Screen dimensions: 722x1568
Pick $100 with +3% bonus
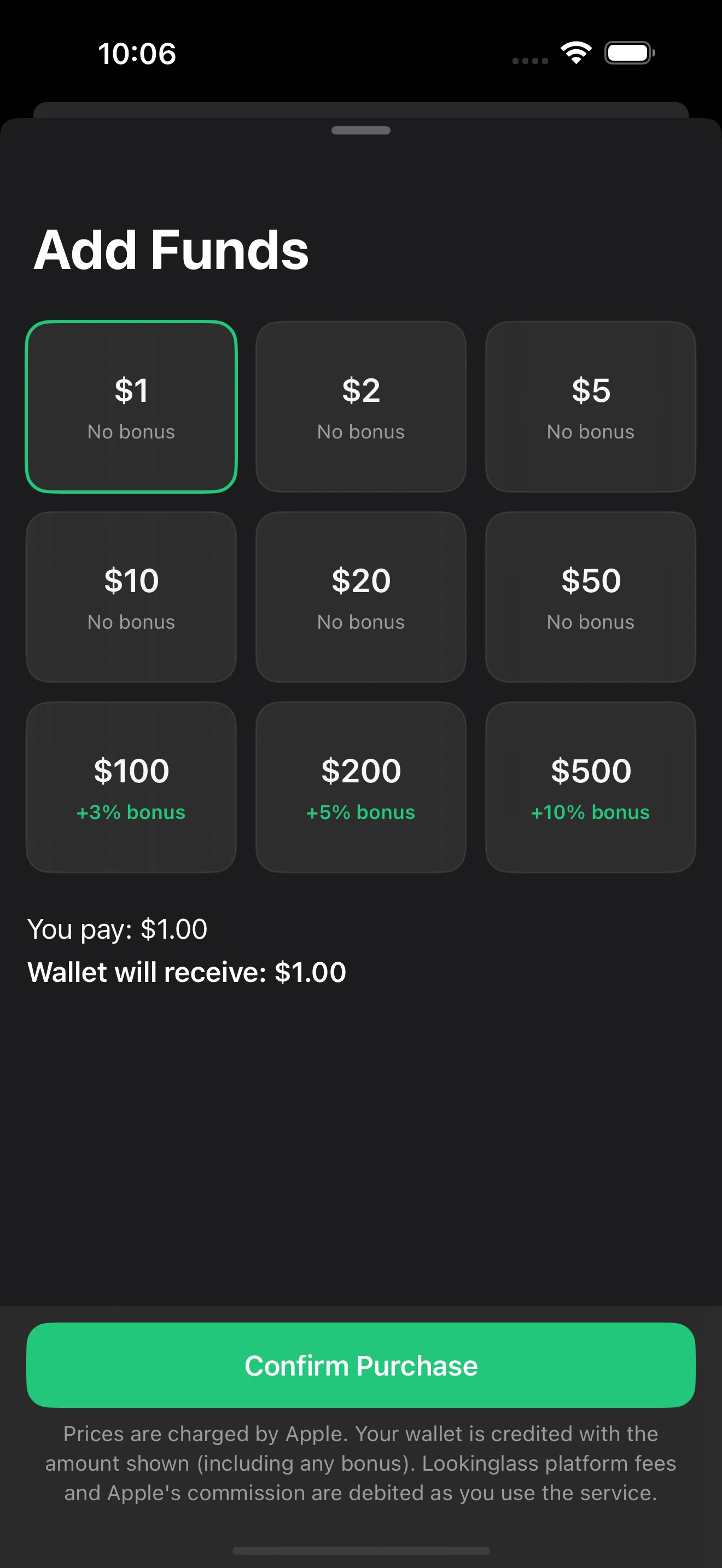(x=131, y=787)
